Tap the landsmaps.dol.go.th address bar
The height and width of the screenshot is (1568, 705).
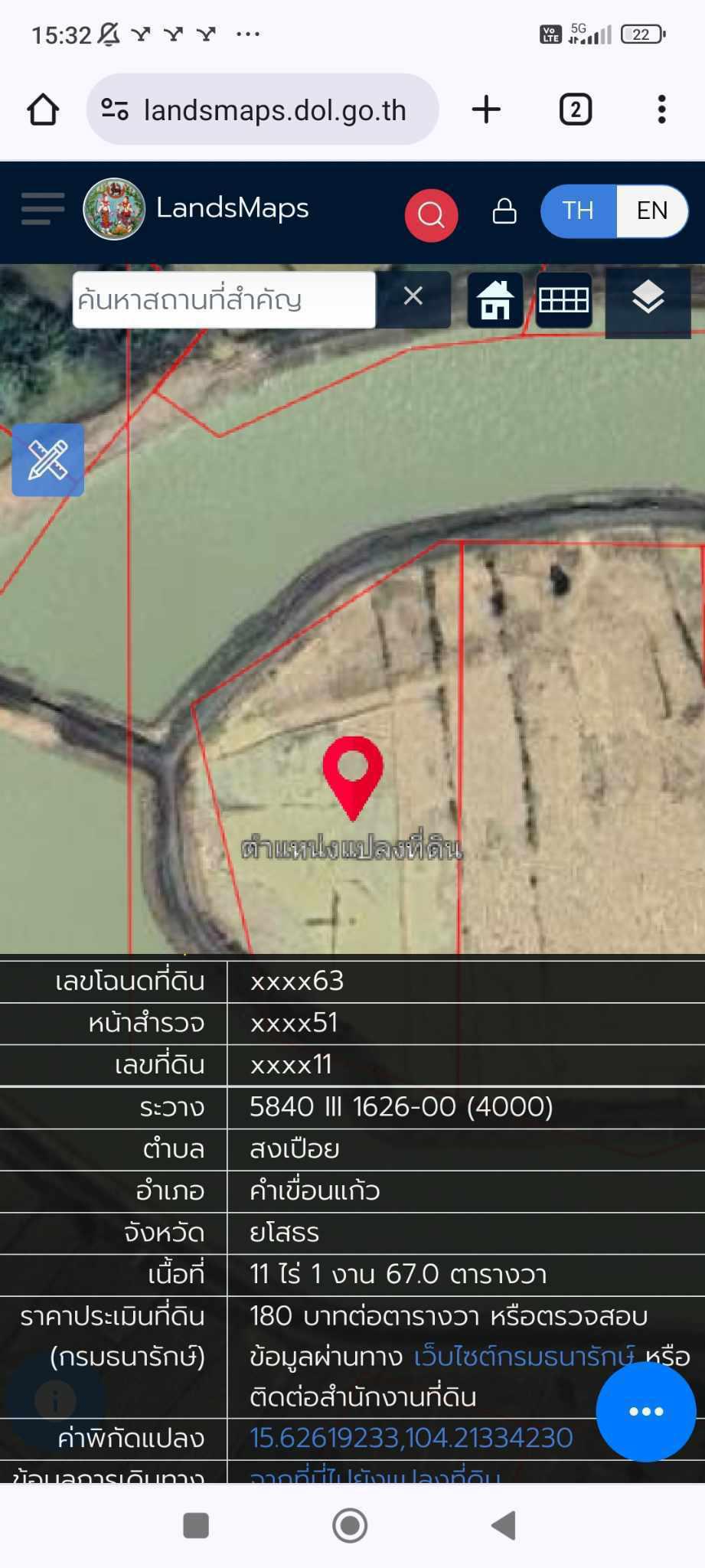[263, 109]
